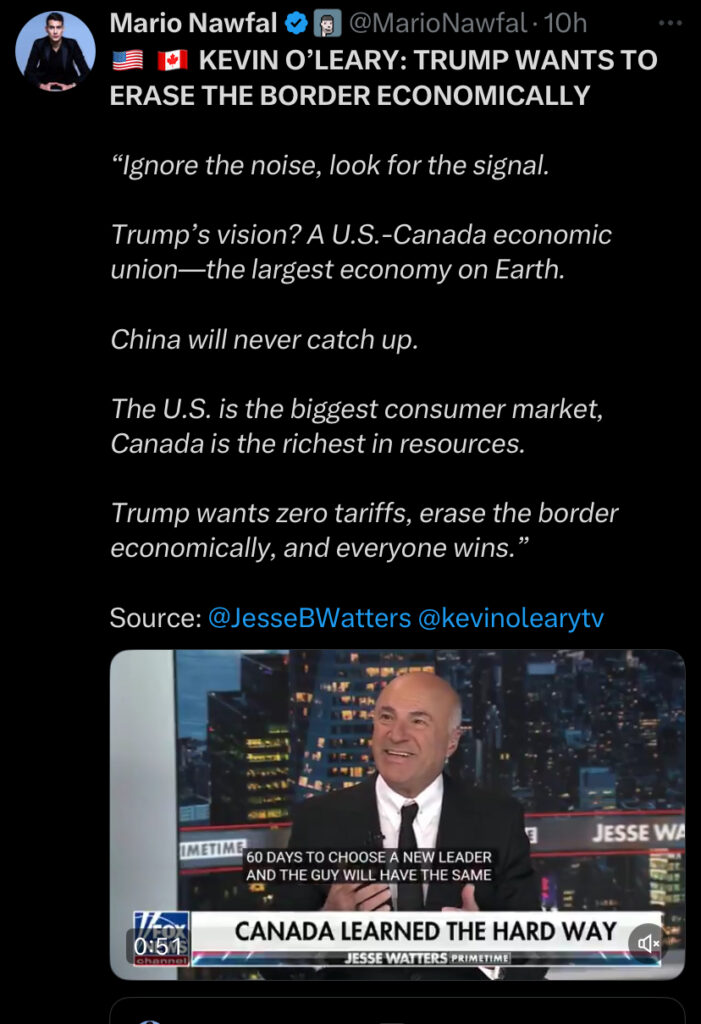Open the @JesseBWatters mention link
This screenshot has height=1024, width=701.
(309, 618)
